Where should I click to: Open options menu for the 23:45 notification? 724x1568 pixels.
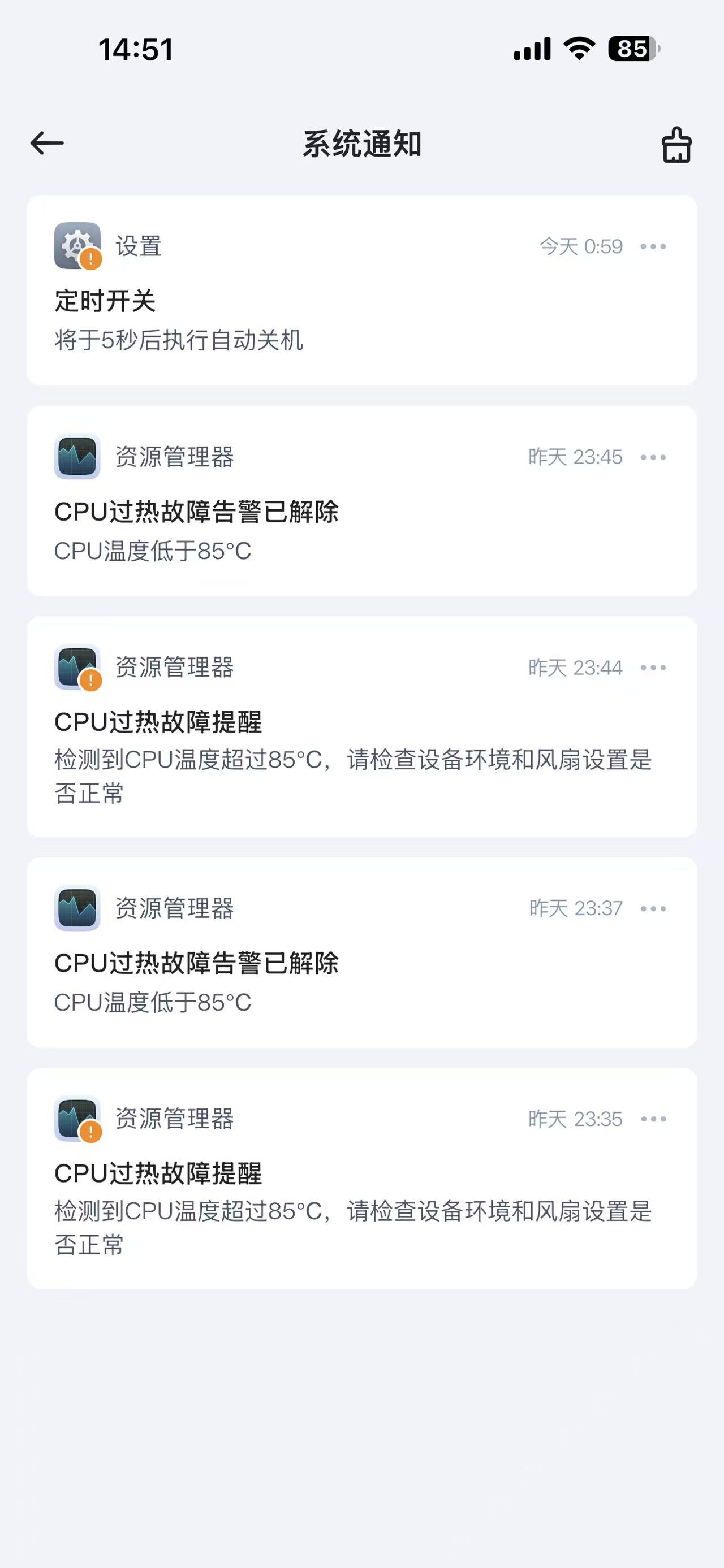click(x=653, y=457)
